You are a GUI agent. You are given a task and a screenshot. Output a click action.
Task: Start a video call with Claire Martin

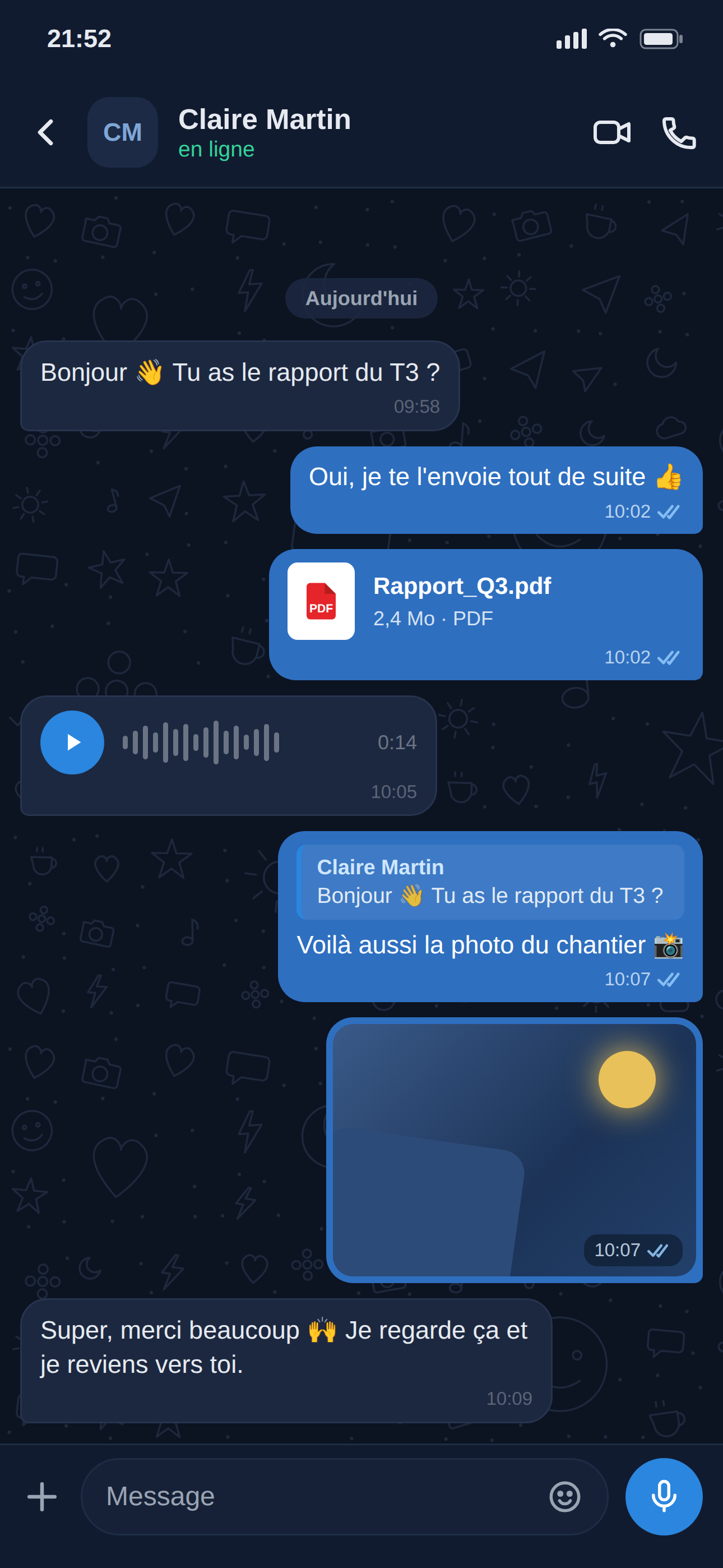(611, 132)
